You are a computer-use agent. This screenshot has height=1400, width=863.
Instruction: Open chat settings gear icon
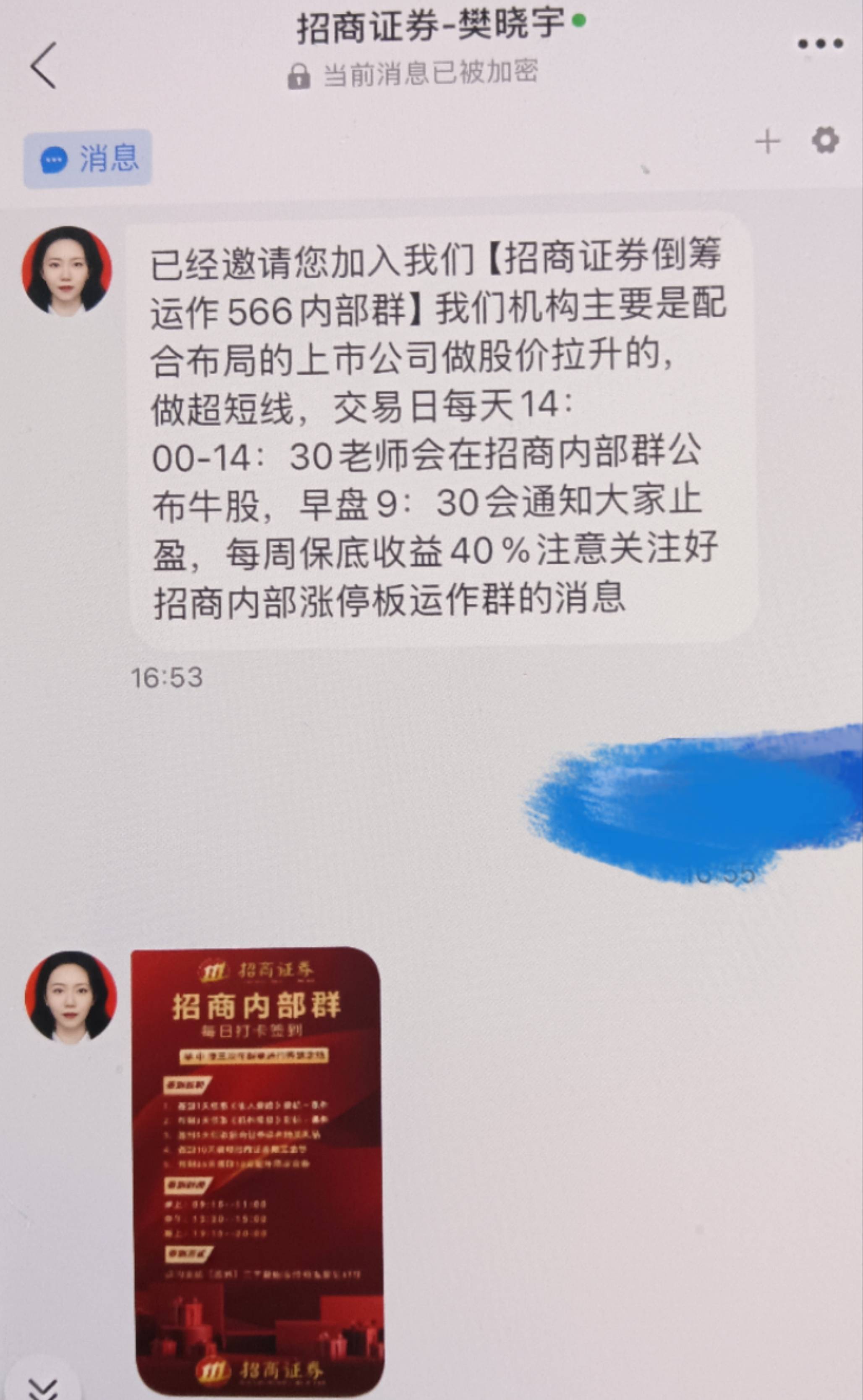tap(825, 140)
